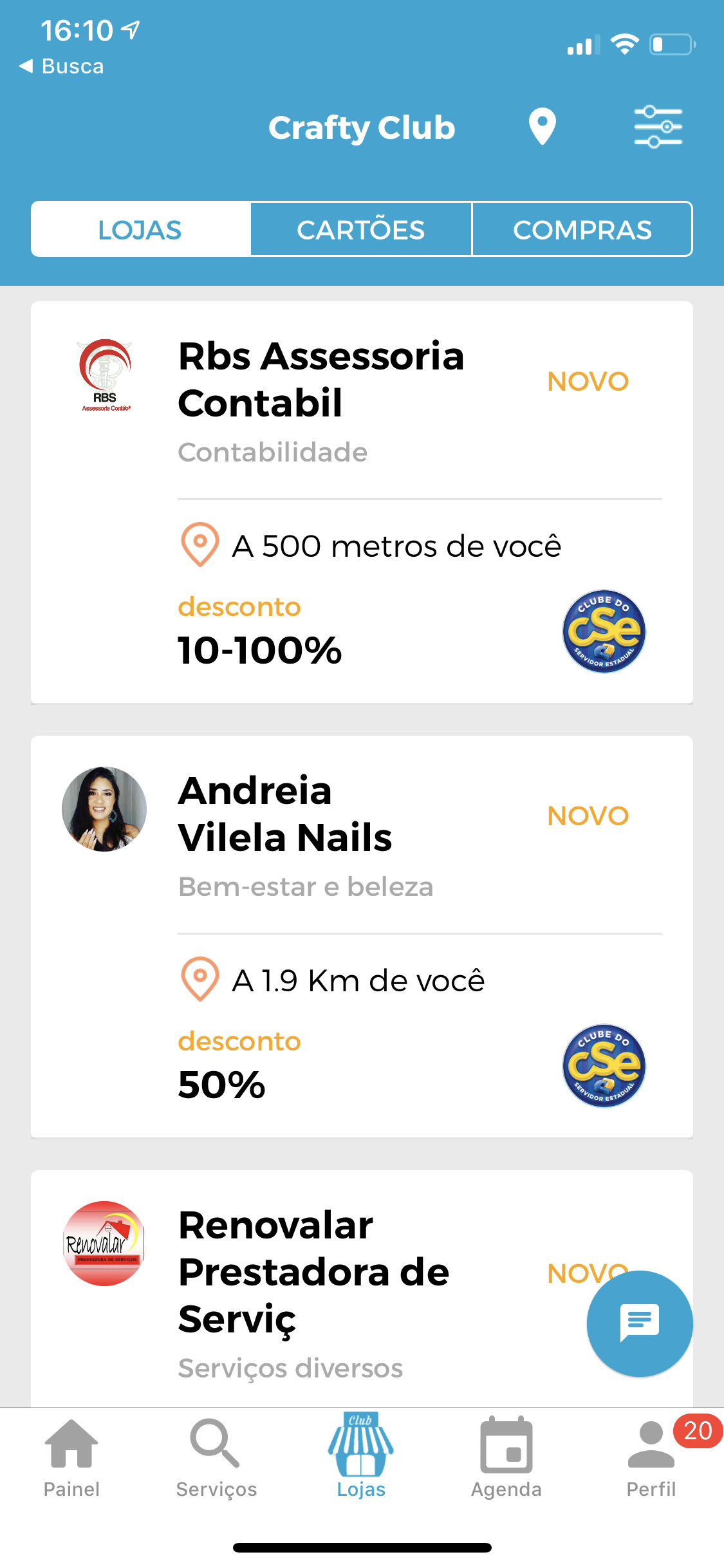Tap the floating chat button
This screenshot has width=724, height=1568.
[x=640, y=1323]
